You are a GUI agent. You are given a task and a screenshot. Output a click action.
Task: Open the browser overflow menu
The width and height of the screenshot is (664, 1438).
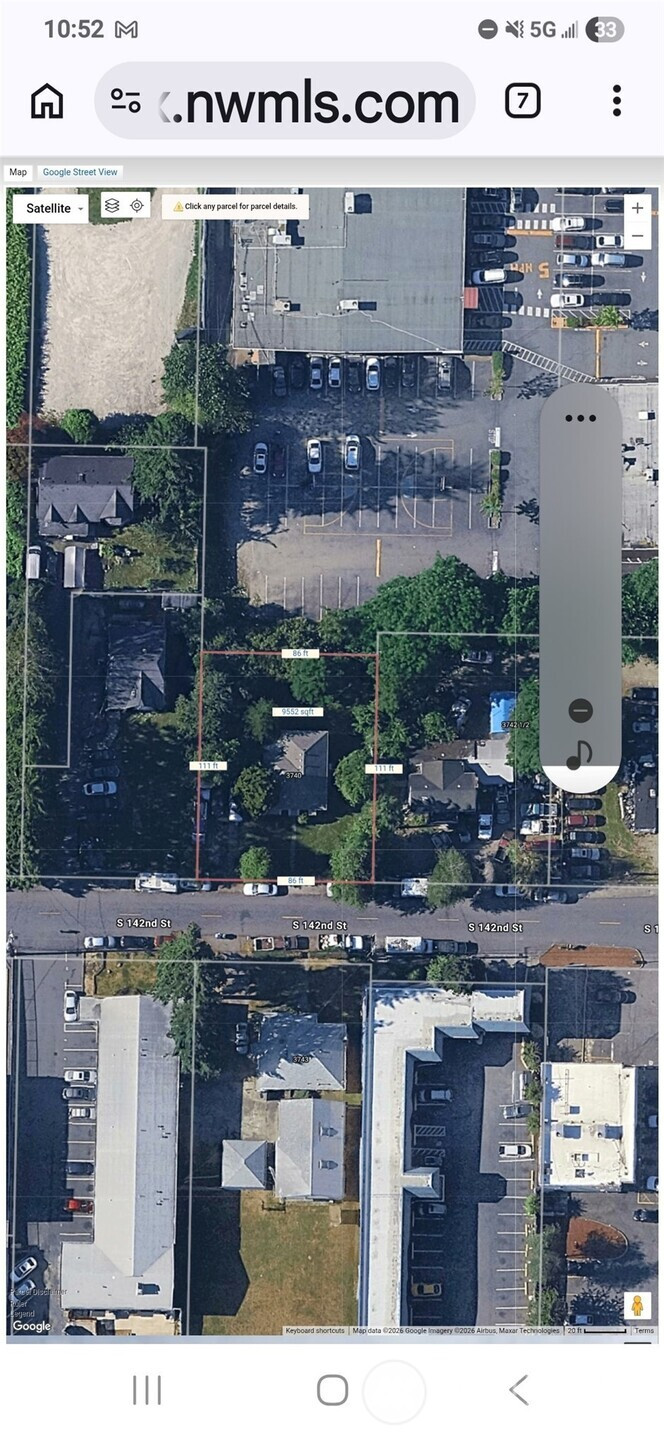tap(617, 101)
